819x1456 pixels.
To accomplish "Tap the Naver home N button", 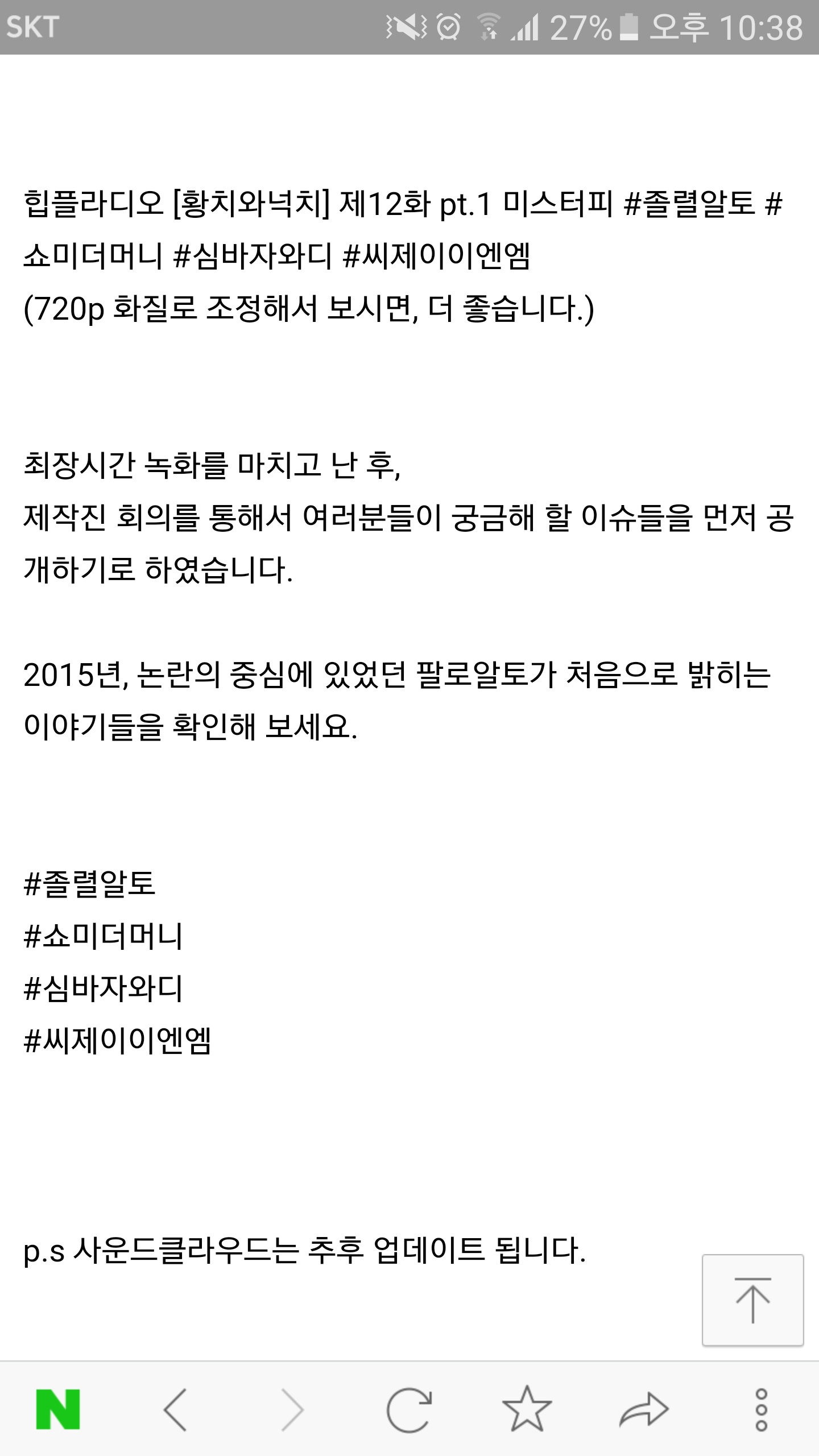I will click(58, 1409).
